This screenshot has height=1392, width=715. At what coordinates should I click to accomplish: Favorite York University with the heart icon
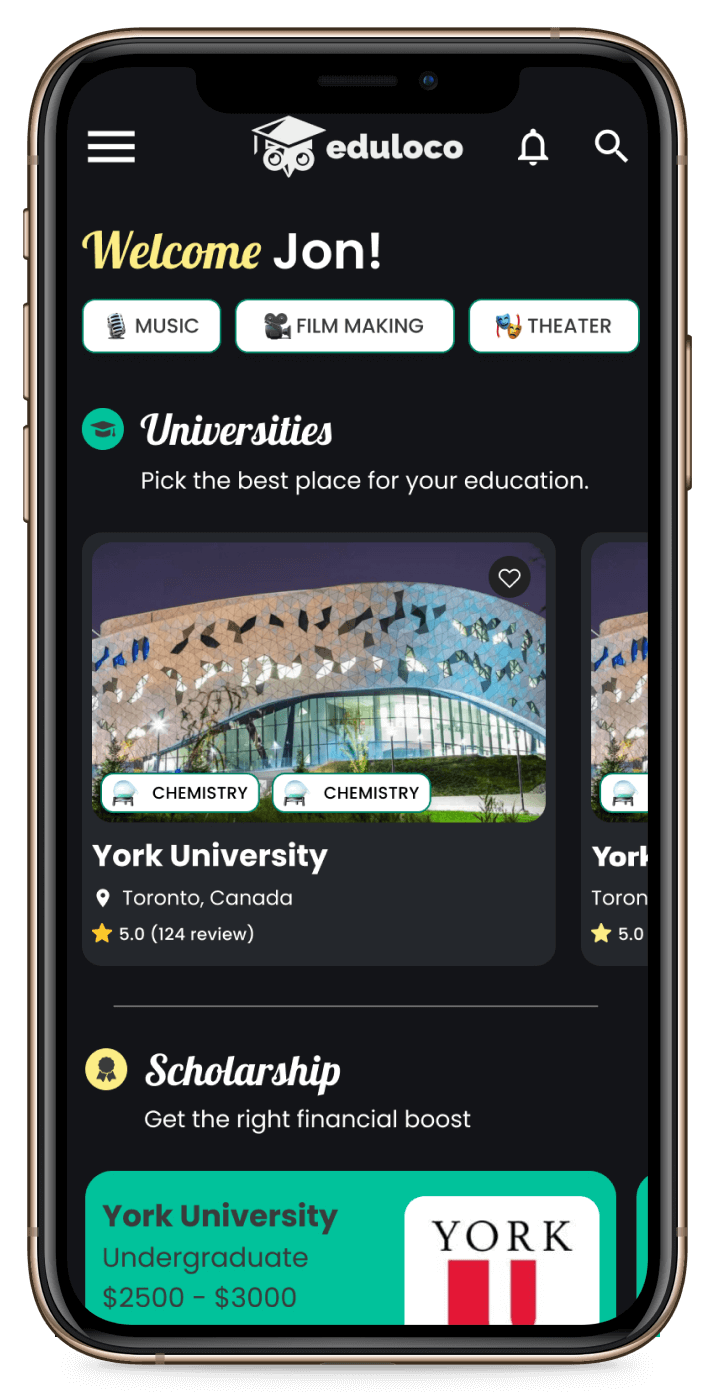point(510,577)
